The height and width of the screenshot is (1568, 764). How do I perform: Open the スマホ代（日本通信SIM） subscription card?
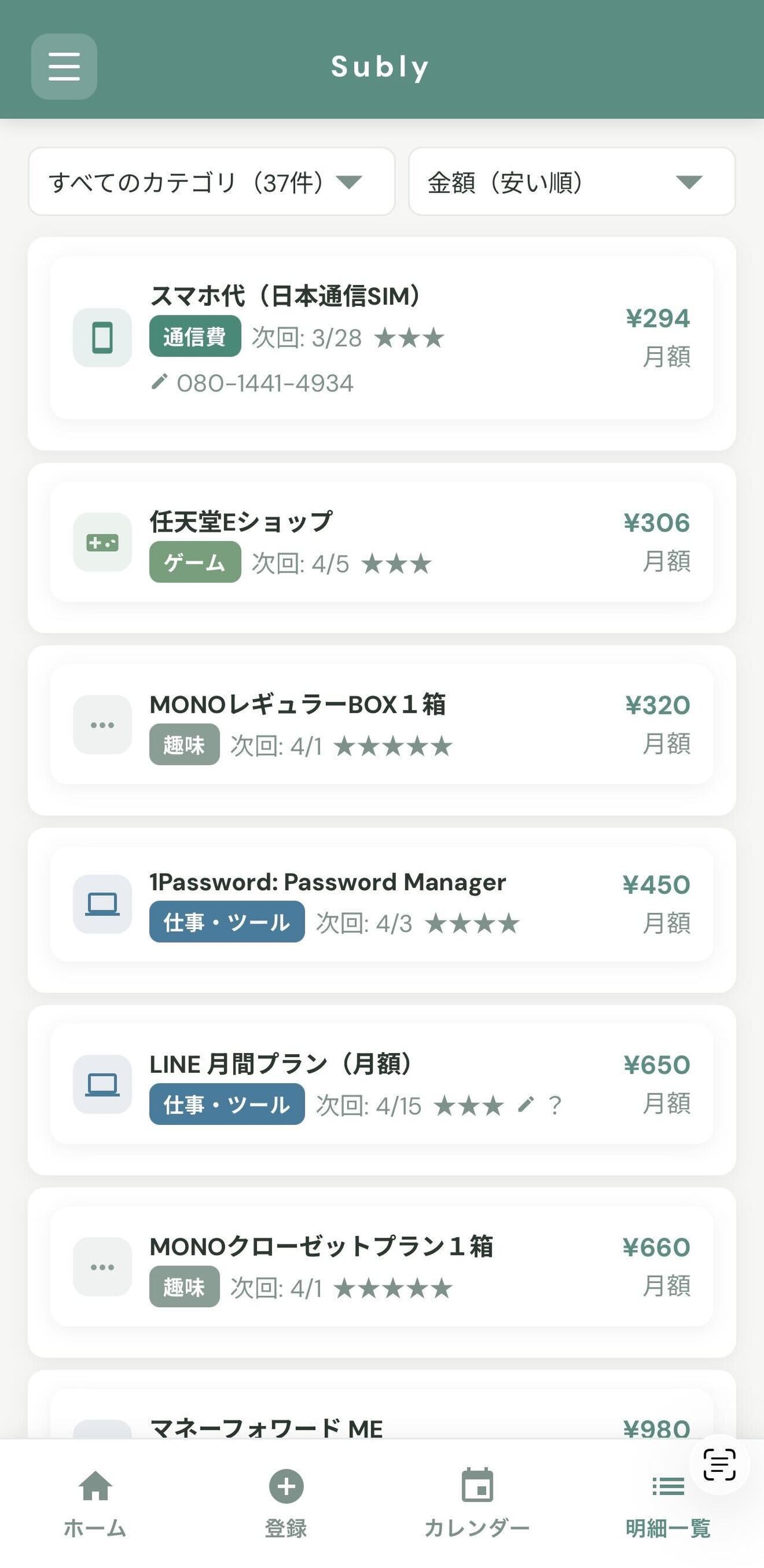[381, 338]
